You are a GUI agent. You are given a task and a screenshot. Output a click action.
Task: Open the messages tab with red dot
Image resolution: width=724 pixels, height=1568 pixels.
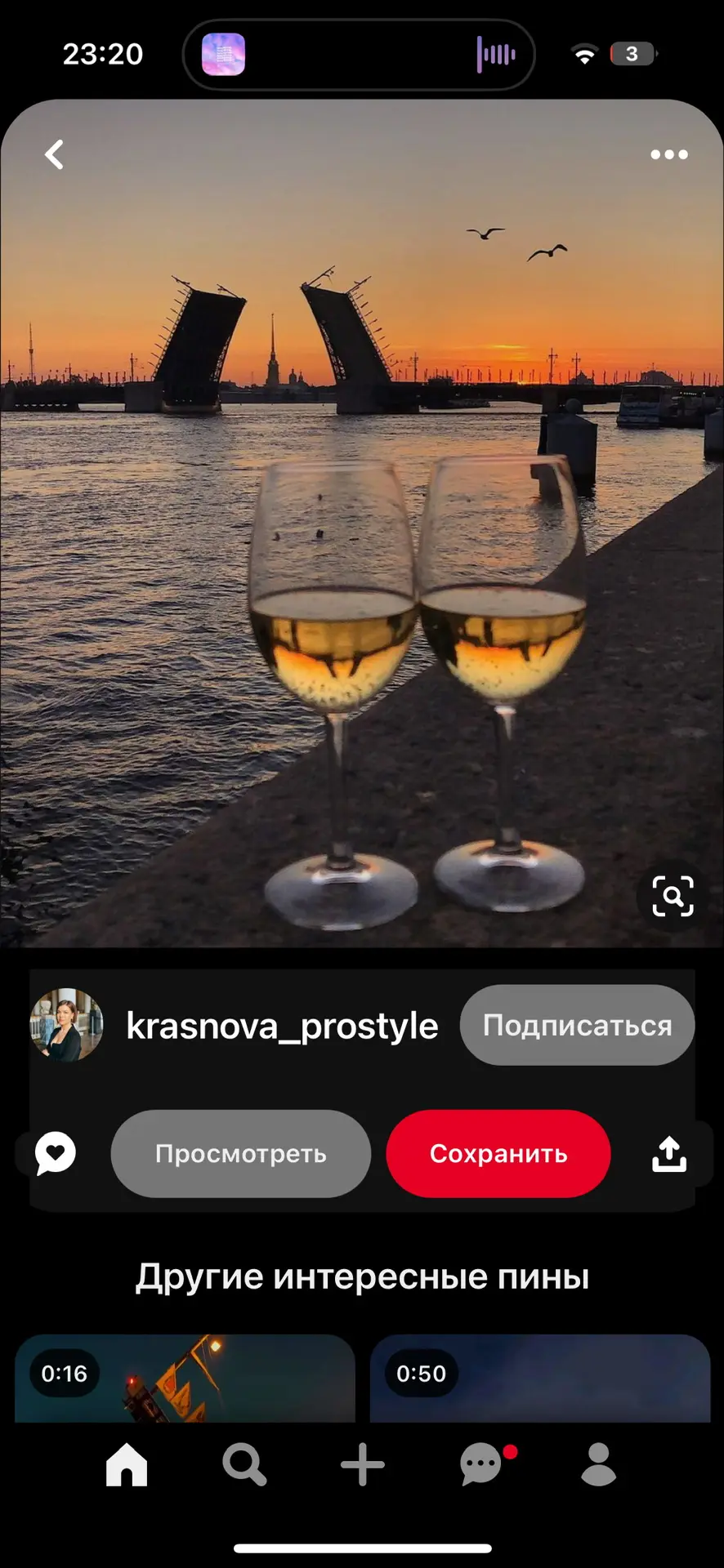[482, 1464]
